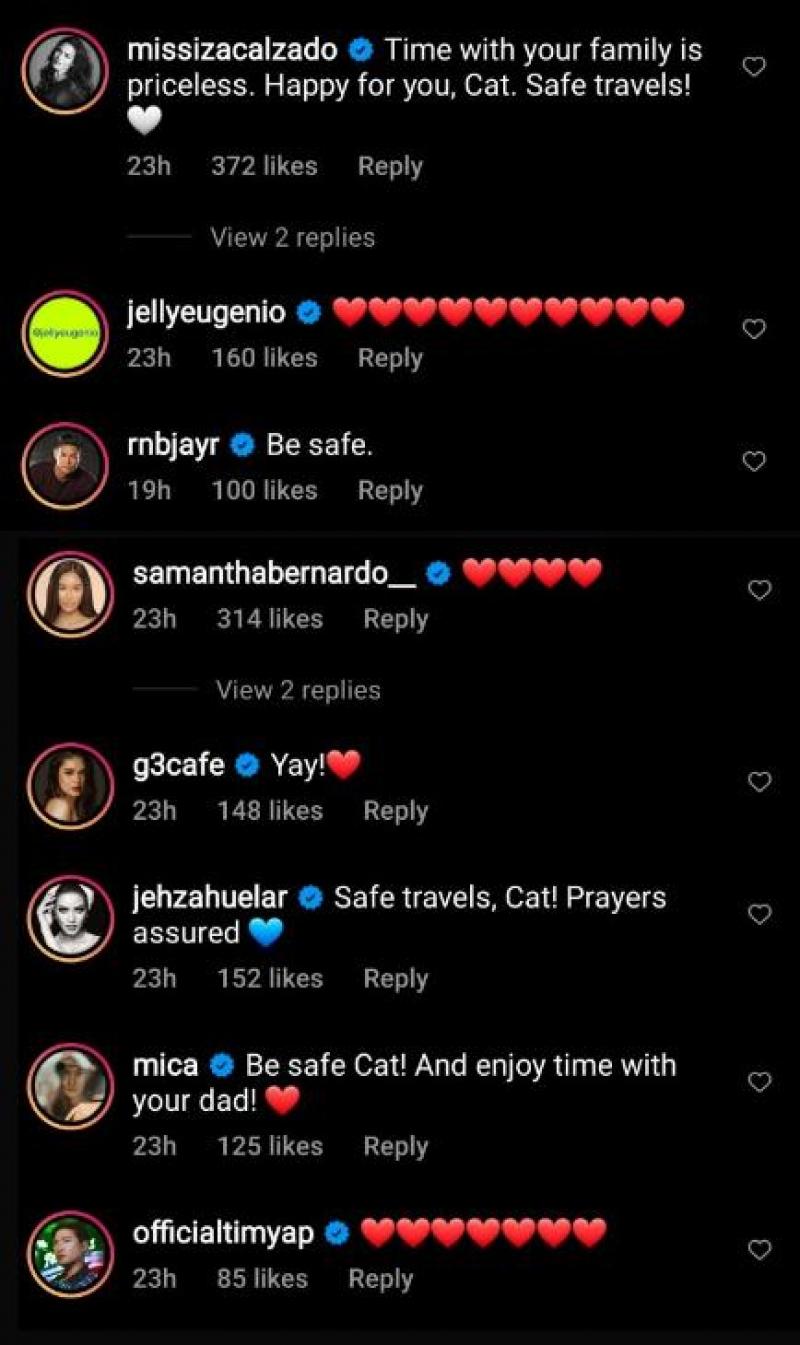The height and width of the screenshot is (1345, 800).
Task: Like g3cafe's 'Yay!' comment
Action: pyautogui.click(x=759, y=782)
